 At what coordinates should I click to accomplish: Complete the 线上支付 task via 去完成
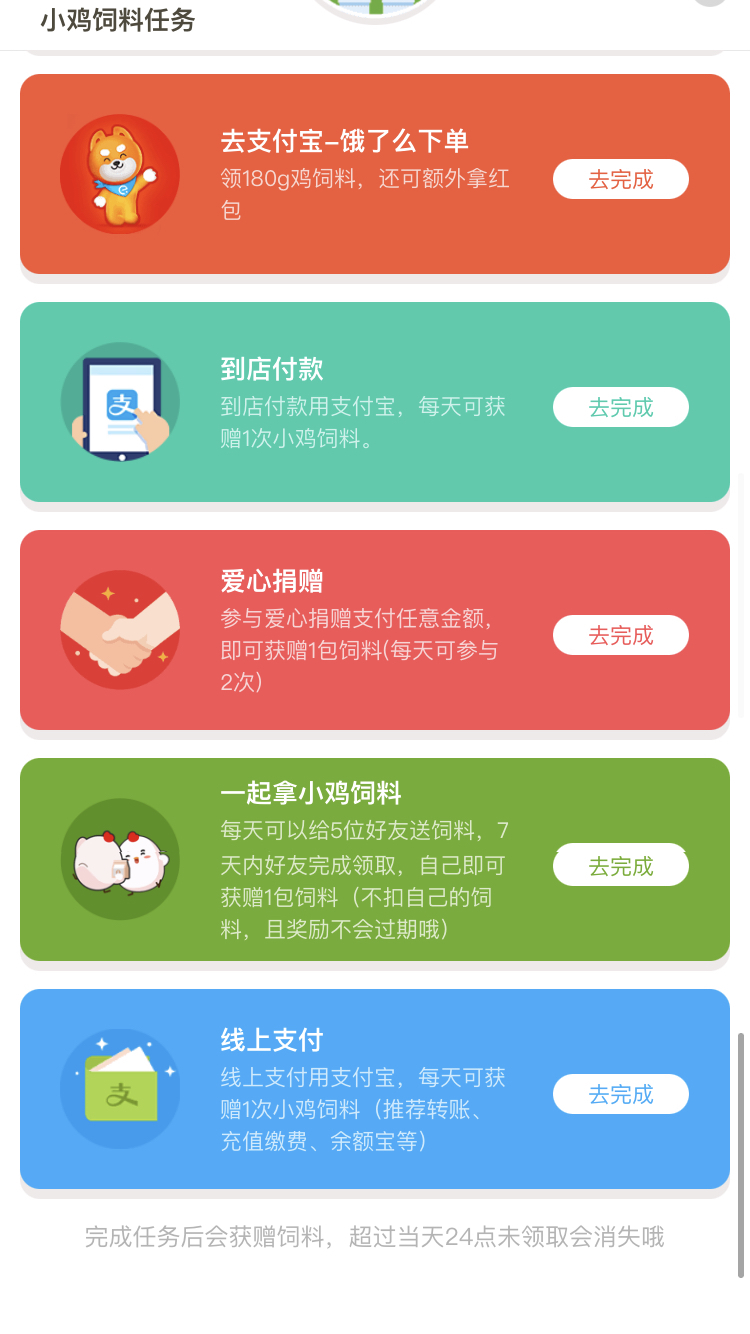620,1095
